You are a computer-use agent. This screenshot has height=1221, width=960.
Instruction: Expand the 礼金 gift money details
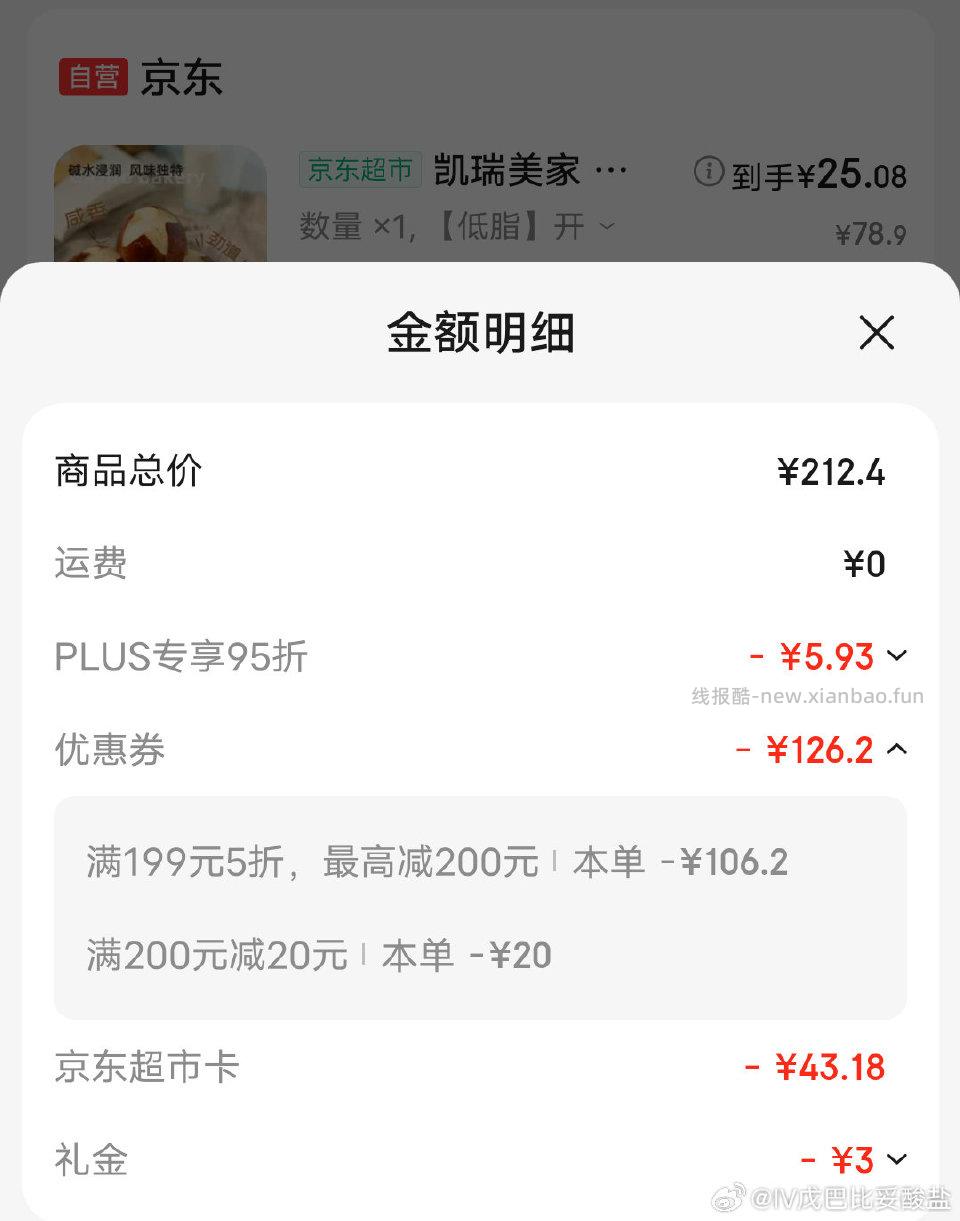tap(898, 1159)
